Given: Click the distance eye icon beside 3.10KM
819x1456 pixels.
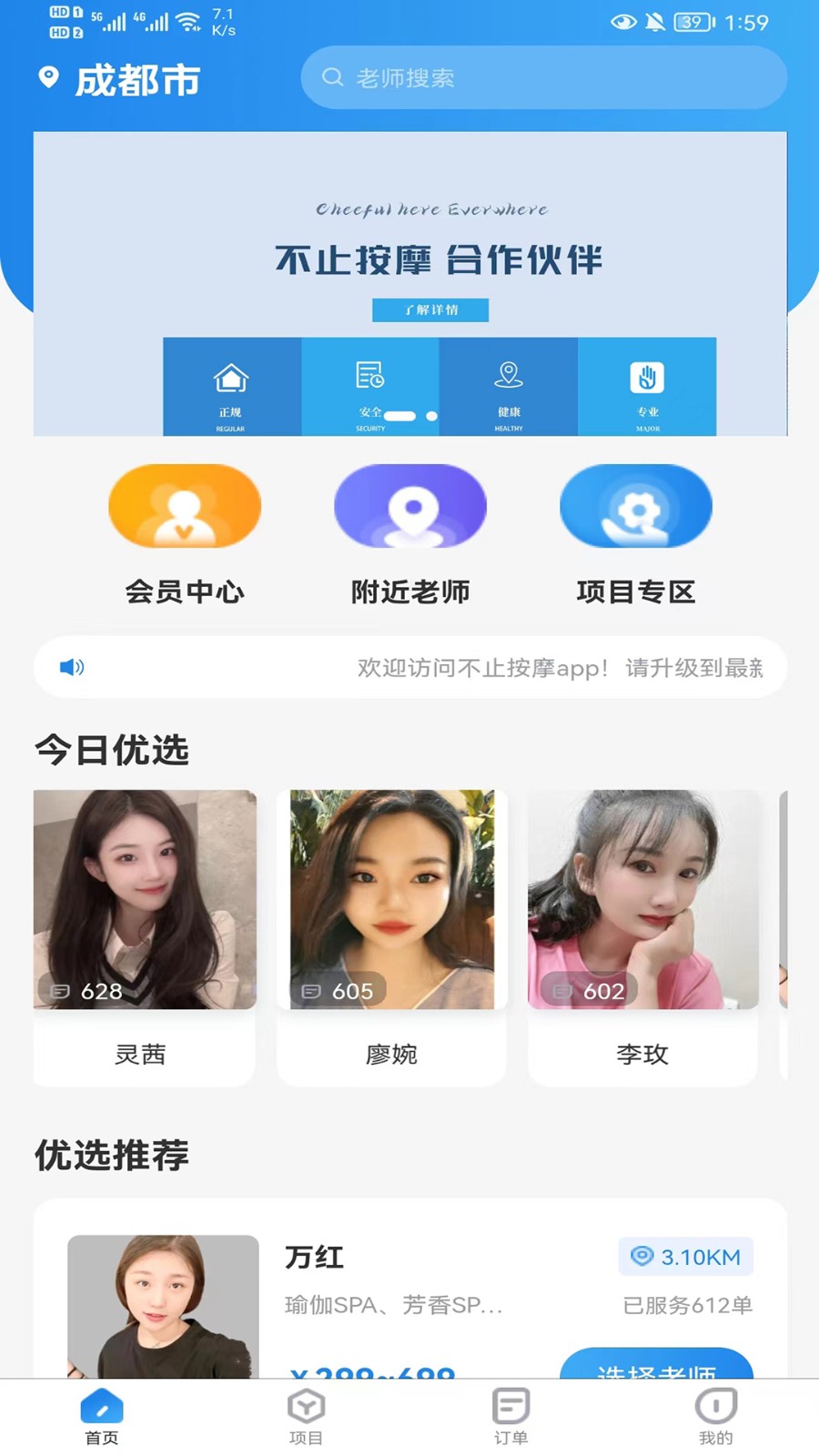Looking at the screenshot, I should (640, 1256).
